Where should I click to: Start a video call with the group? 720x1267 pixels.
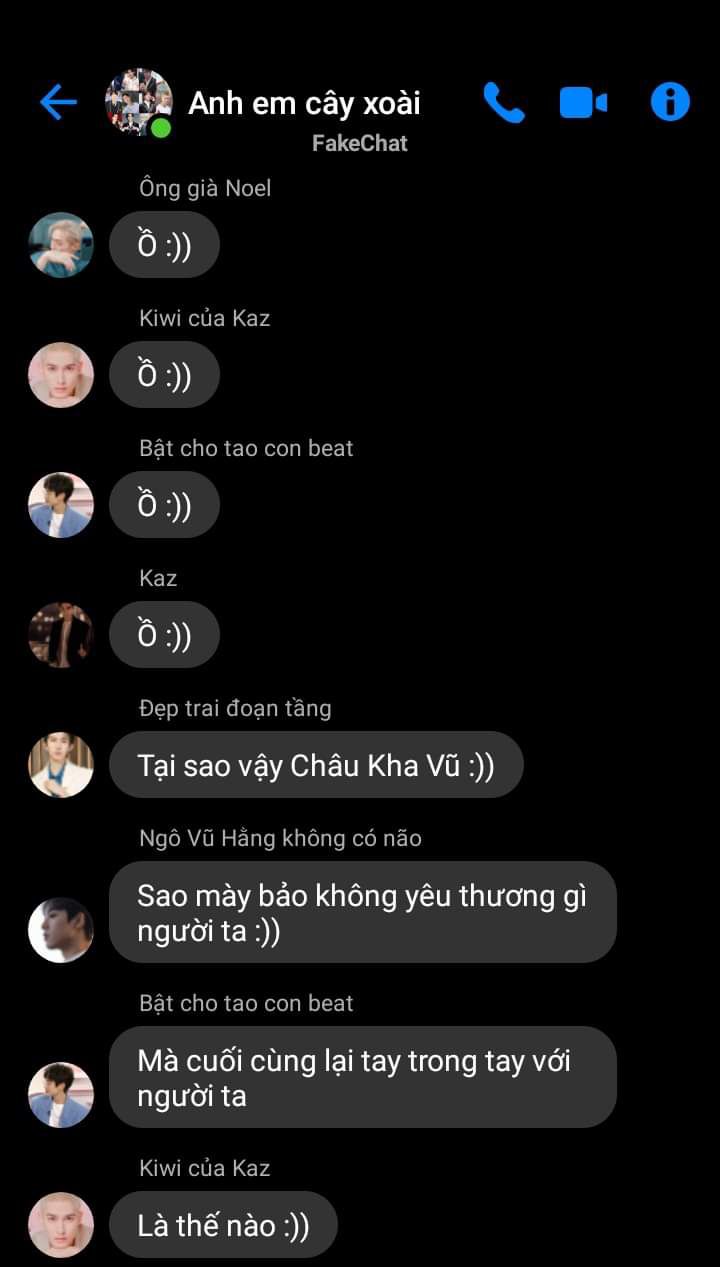pyautogui.click(x=583, y=102)
